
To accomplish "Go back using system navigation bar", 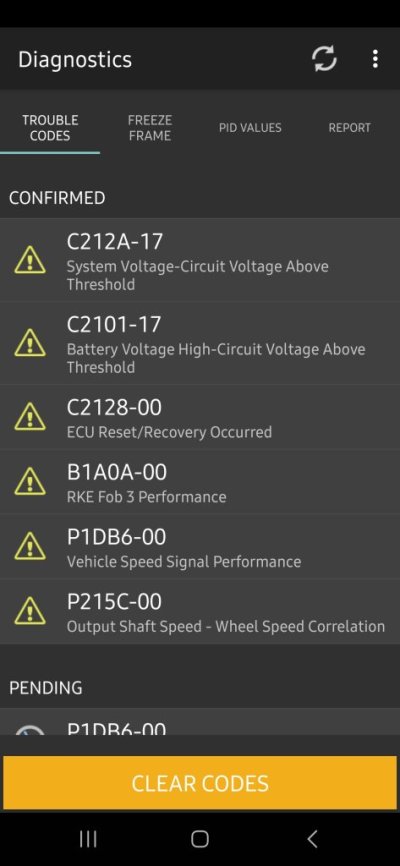I will (312, 839).
